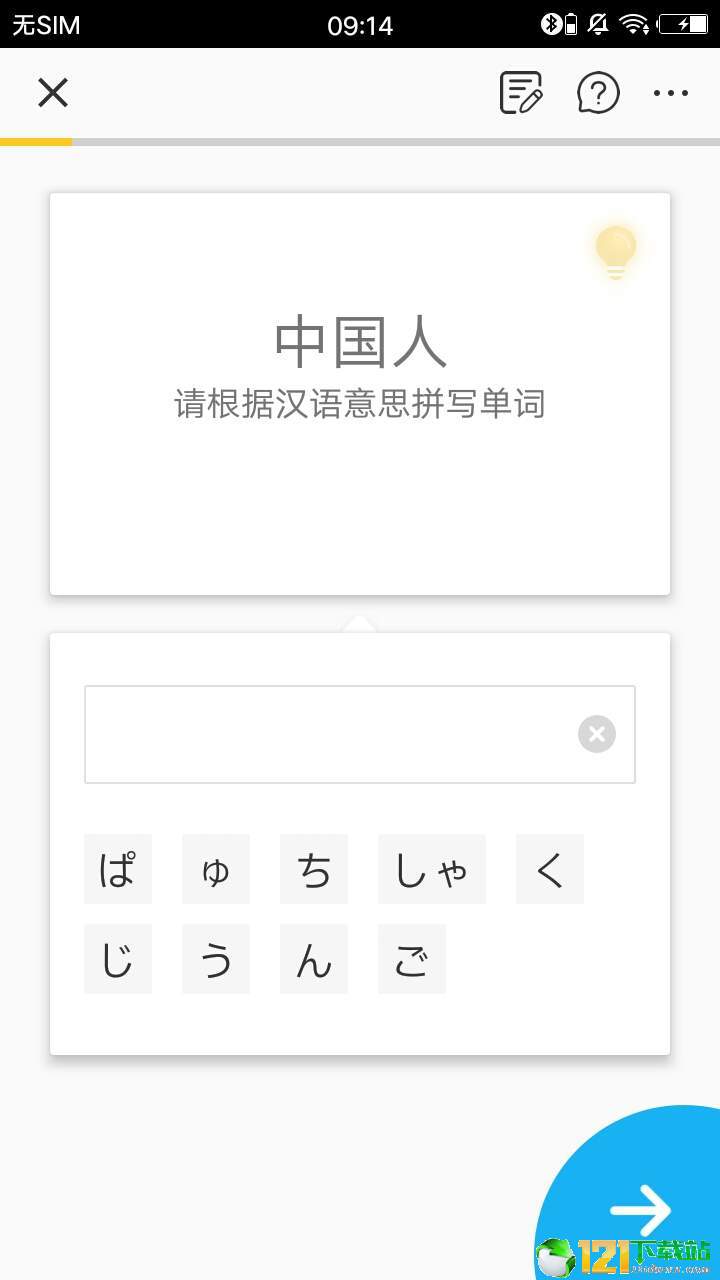Select the ぱ kana tile
Viewport: 720px width, 1280px height.
pyautogui.click(x=118, y=869)
